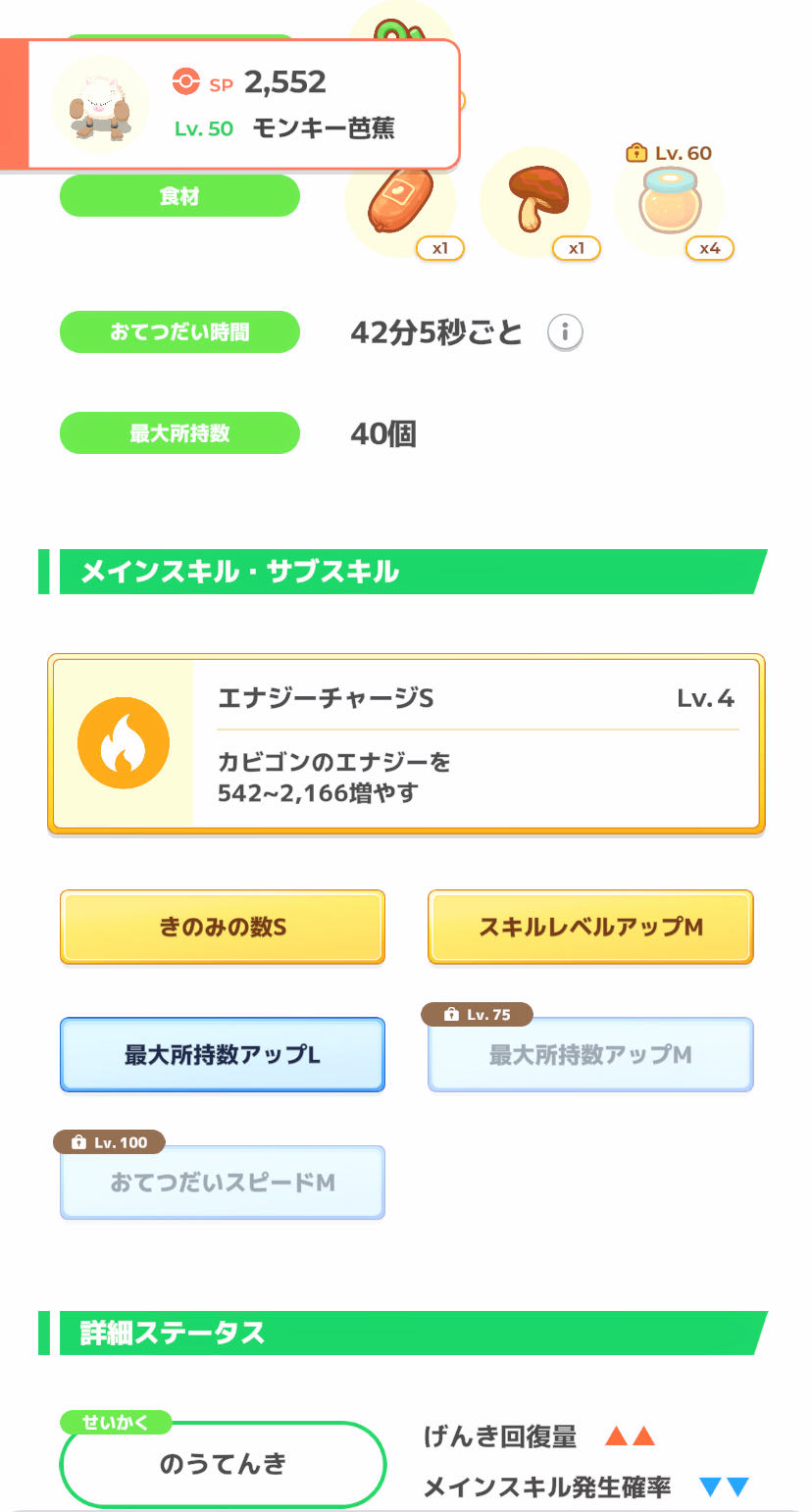Viewport: 812px width, 1512px height.
Task: Tap the locked honey ingredient icon
Action: [x=670, y=203]
